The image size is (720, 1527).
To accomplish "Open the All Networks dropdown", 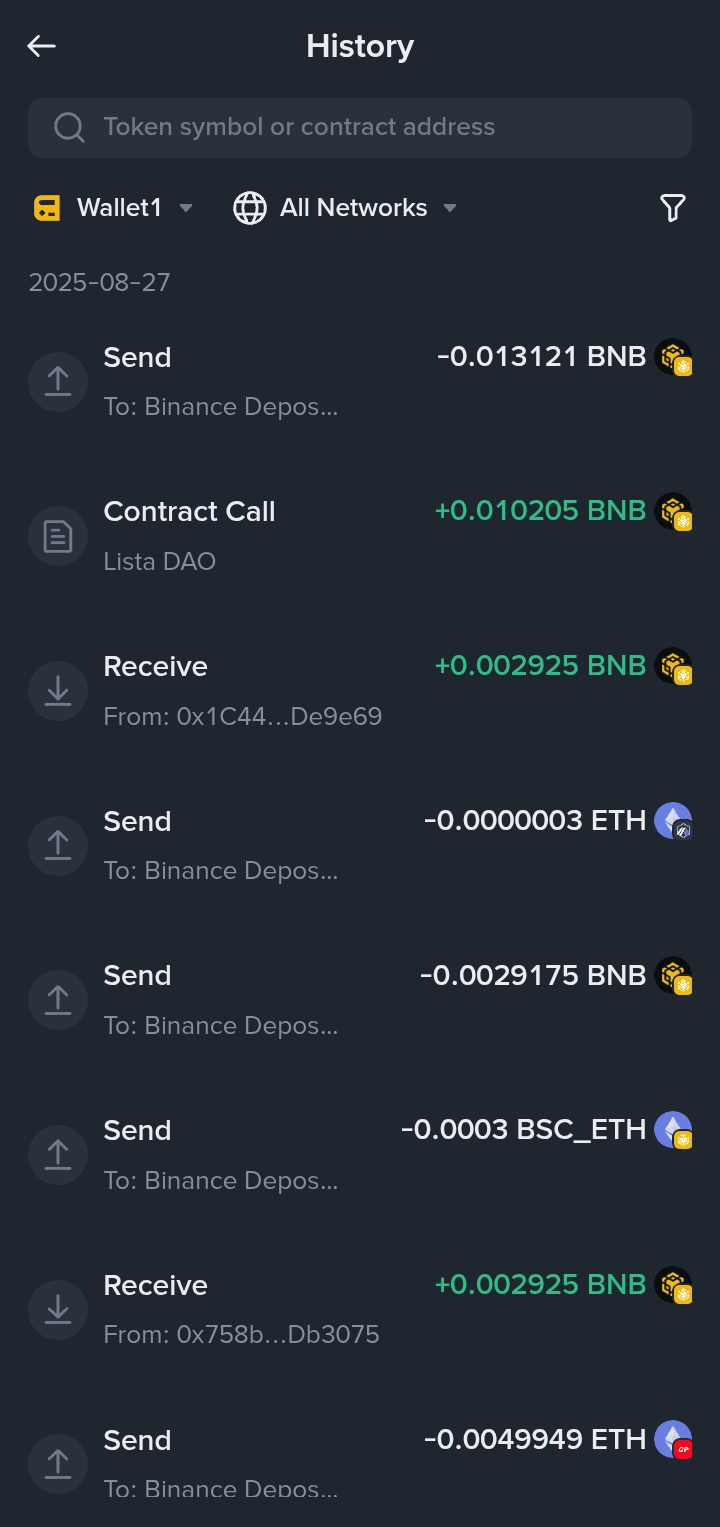I will 345,208.
